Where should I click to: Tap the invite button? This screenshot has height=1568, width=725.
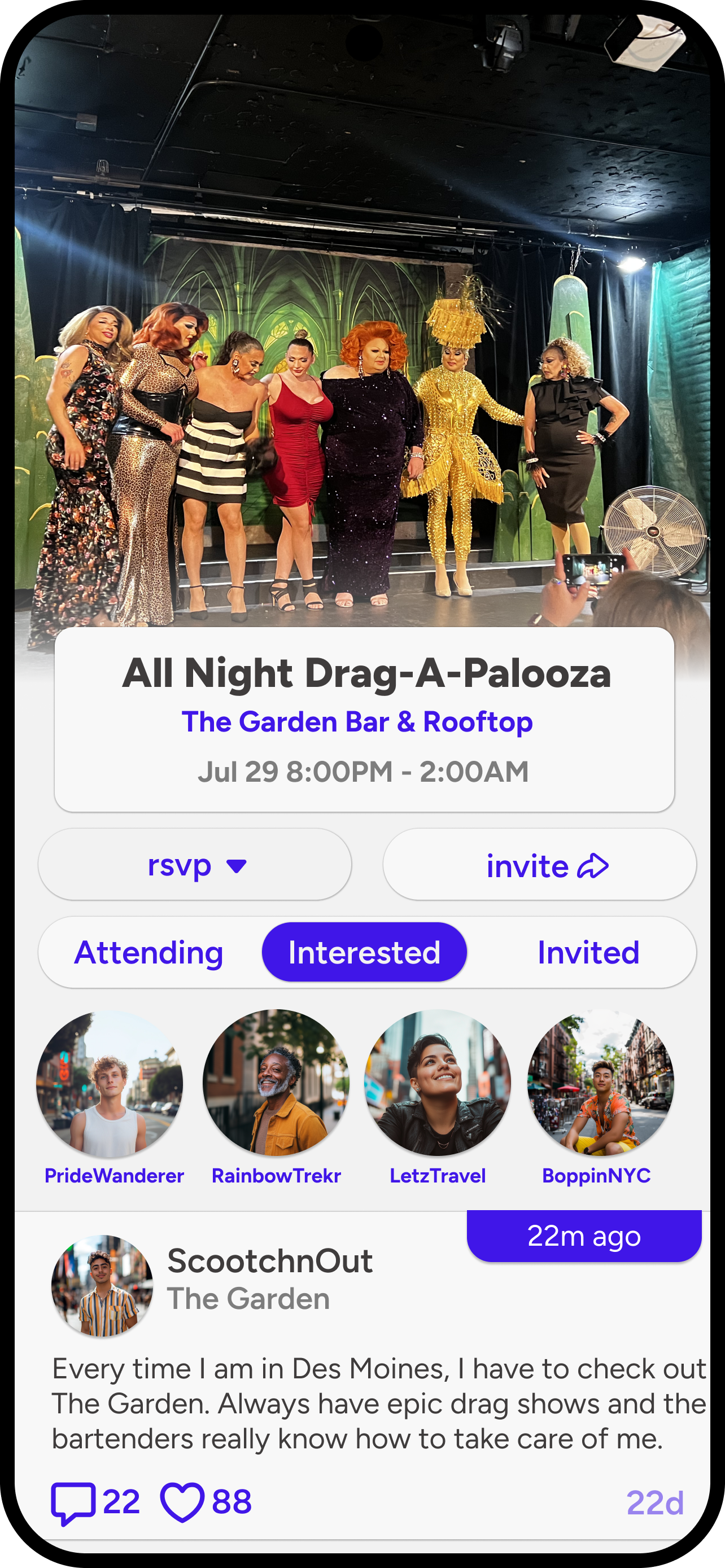click(539, 864)
